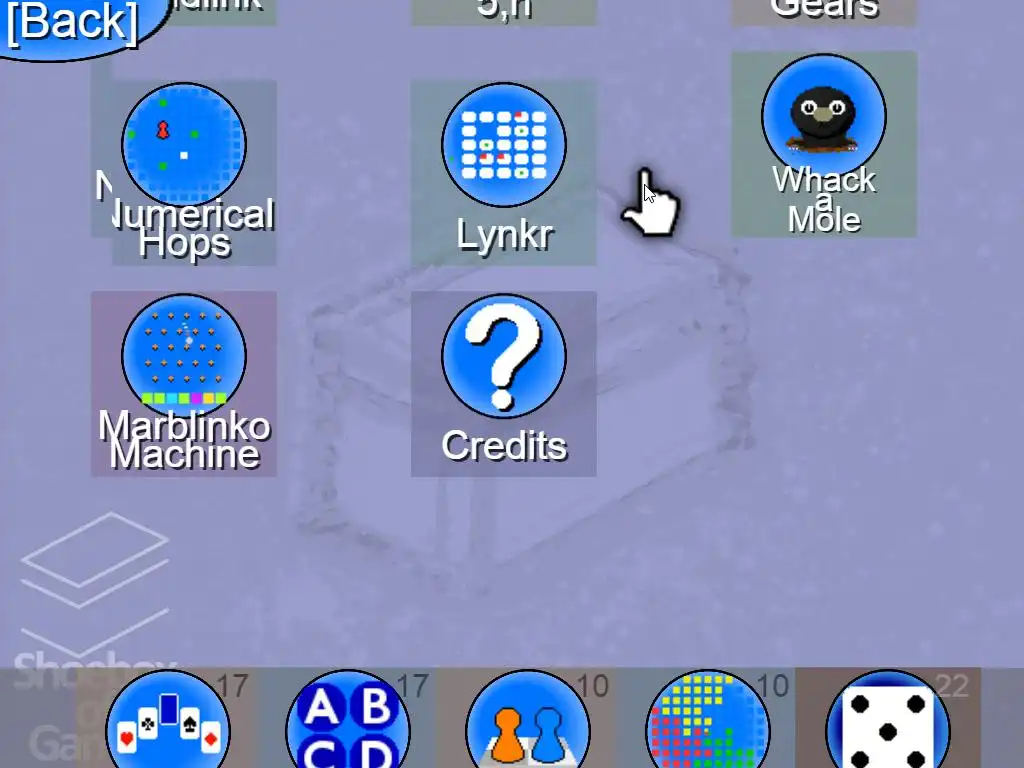Image resolution: width=1024 pixels, height=768 pixels.
Task: Open the Marblinko Machine game
Action: [x=184, y=356]
